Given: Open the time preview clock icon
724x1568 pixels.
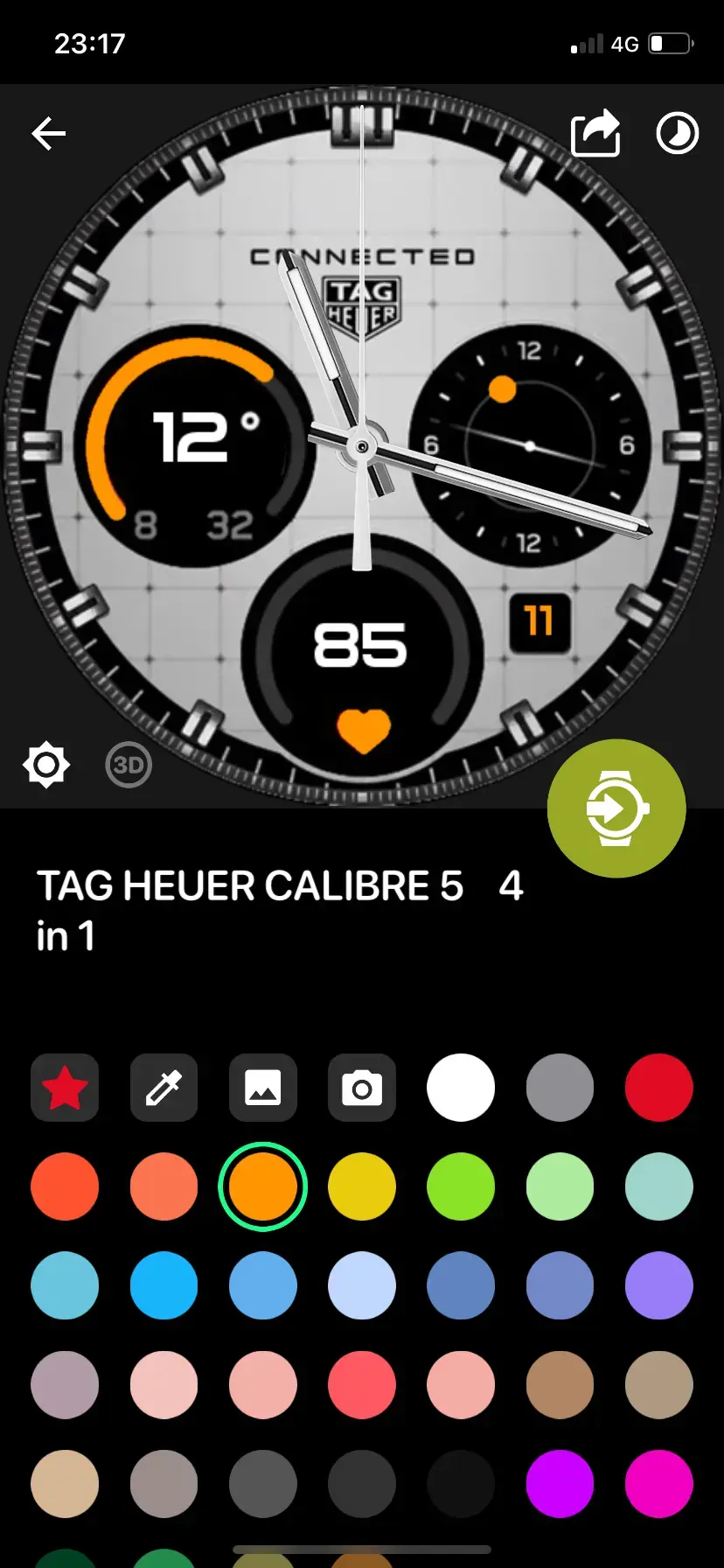Looking at the screenshot, I should click(677, 133).
